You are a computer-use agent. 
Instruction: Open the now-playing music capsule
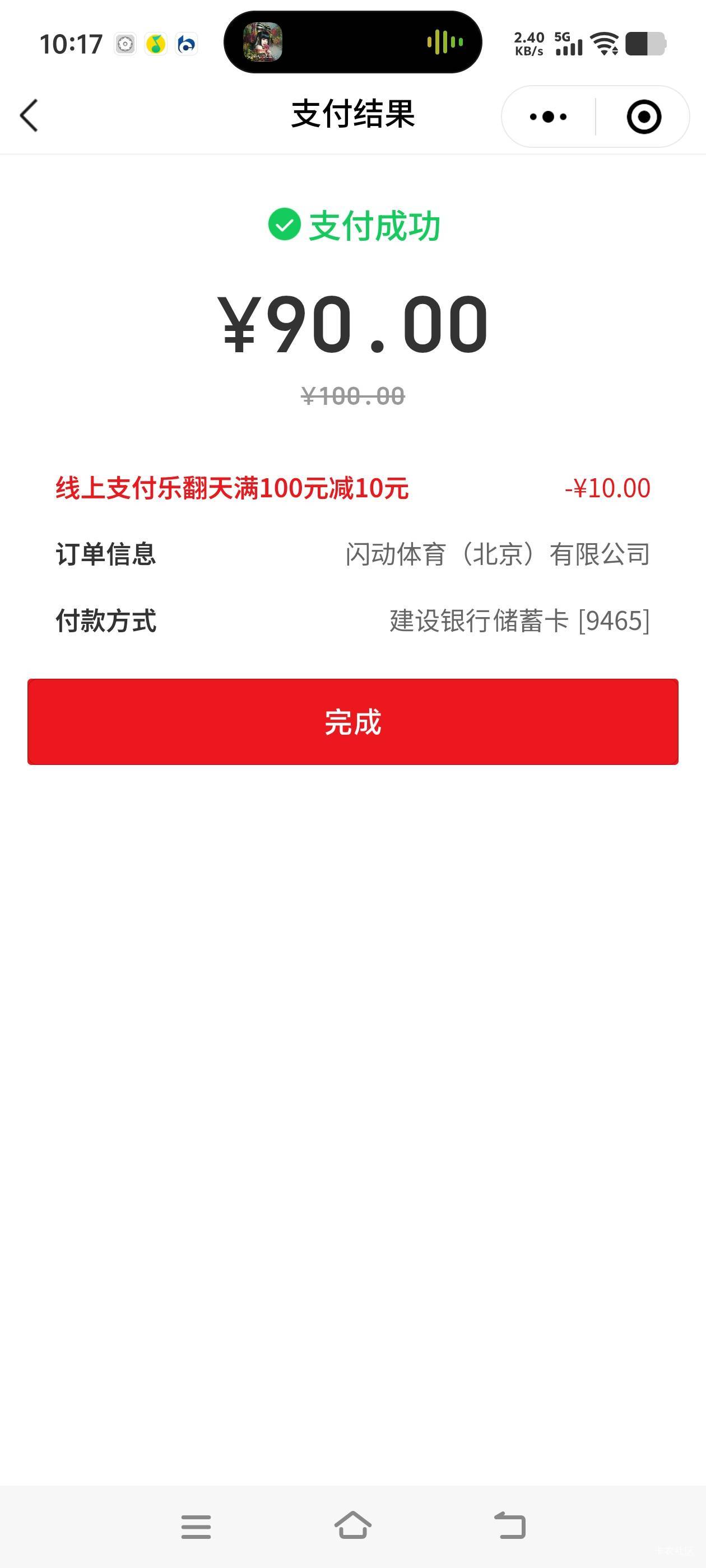[x=352, y=42]
